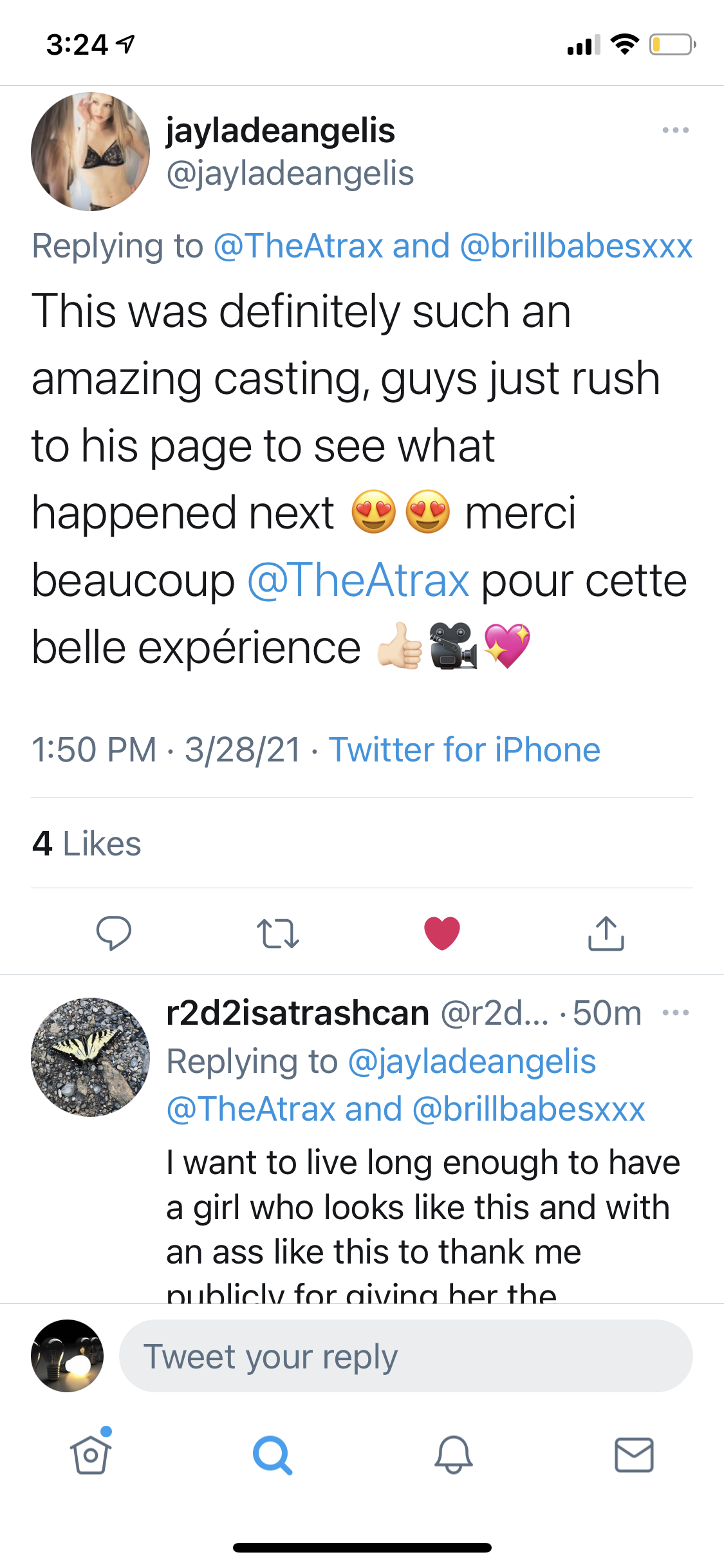
Task: Go to the Home tab
Action: [91, 1454]
